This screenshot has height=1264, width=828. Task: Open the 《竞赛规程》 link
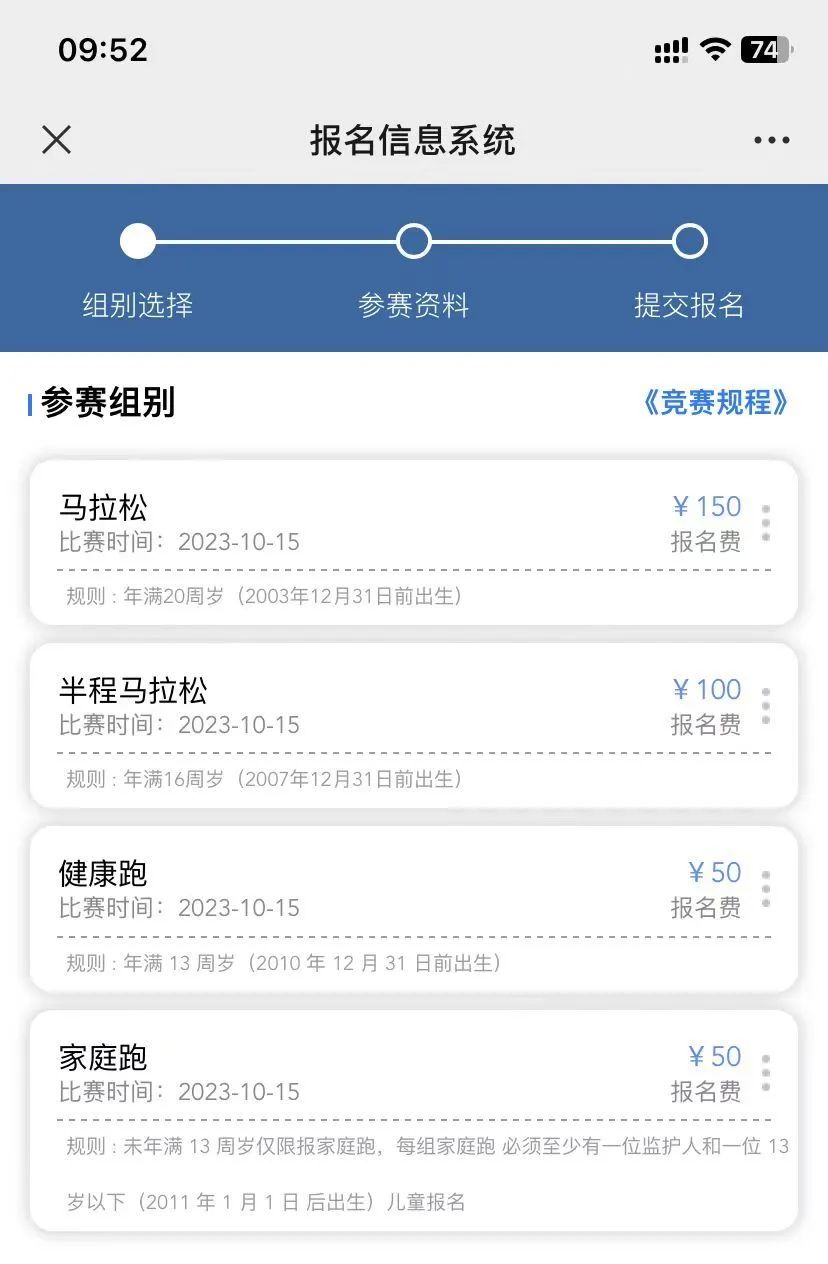(715, 402)
